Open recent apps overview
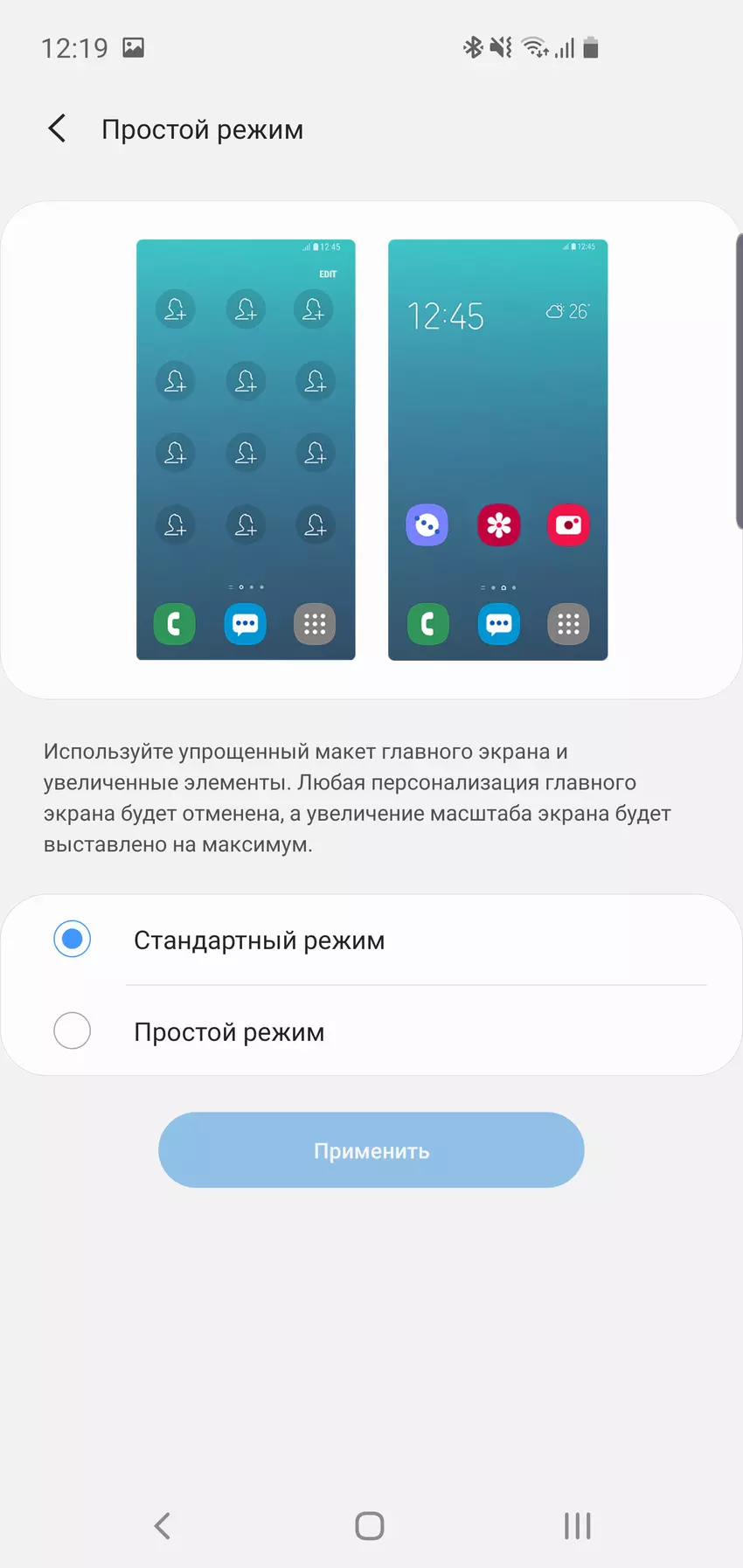 577,1526
